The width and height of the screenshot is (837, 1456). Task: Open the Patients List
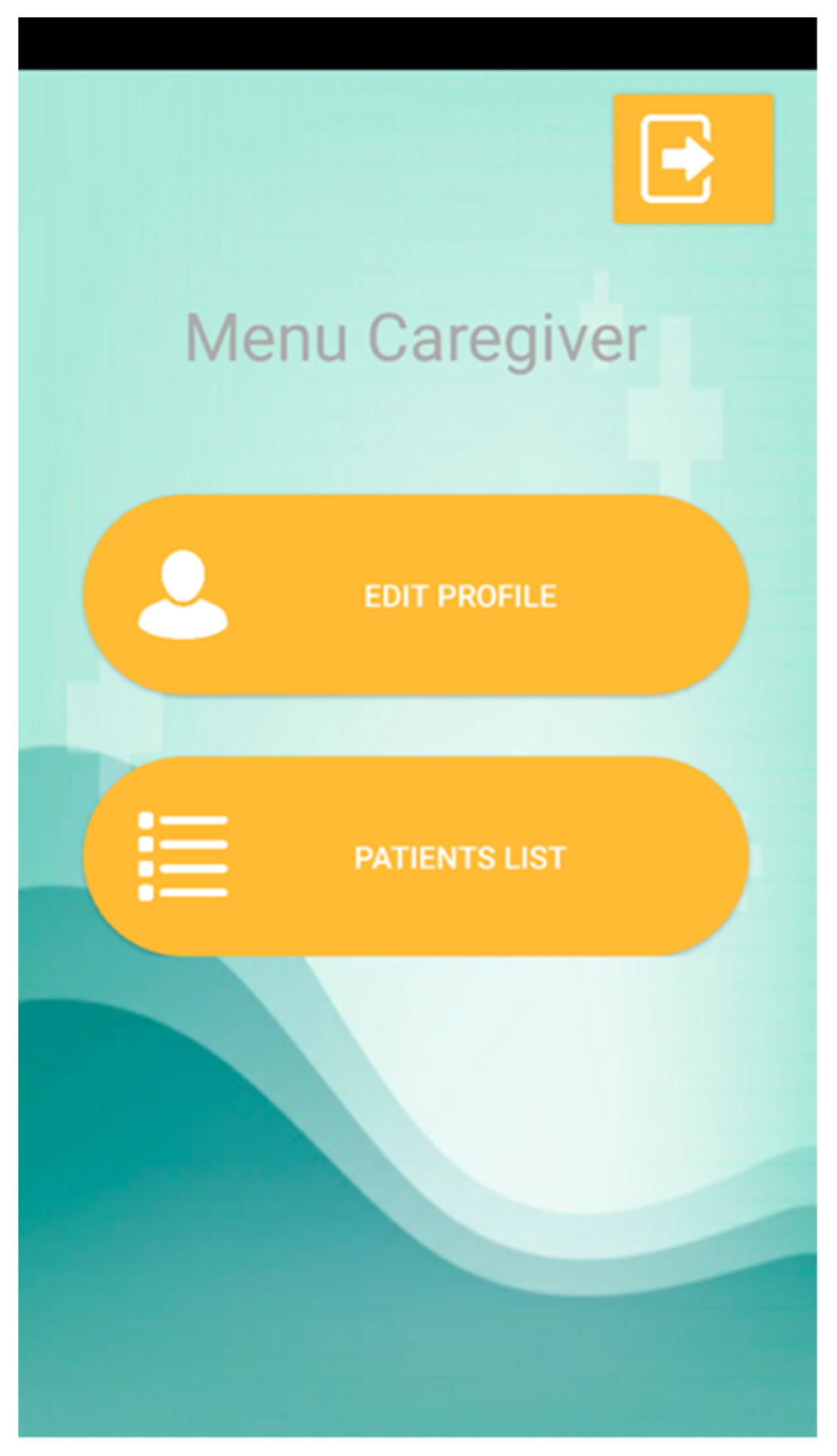[416, 856]
